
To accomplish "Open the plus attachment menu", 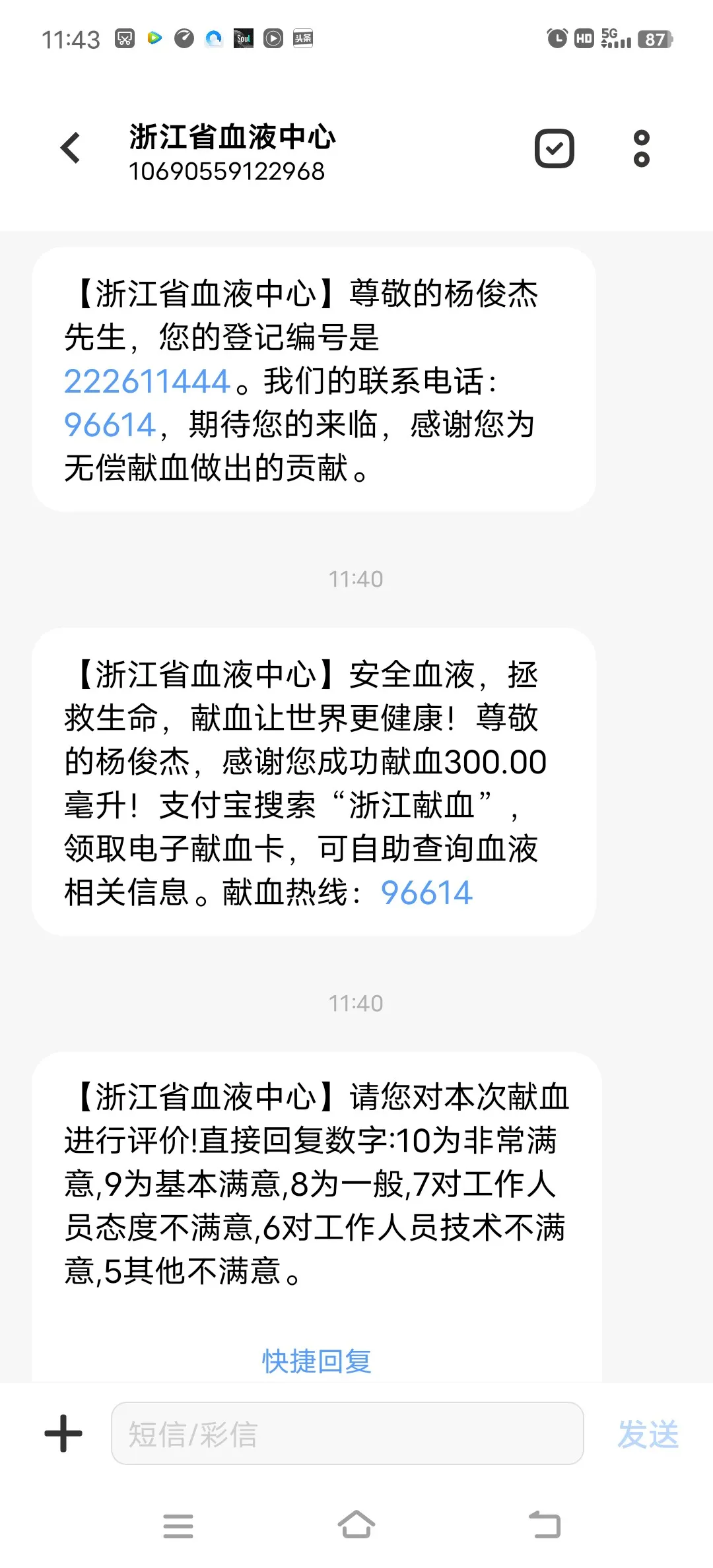I will click(63, 1433).
